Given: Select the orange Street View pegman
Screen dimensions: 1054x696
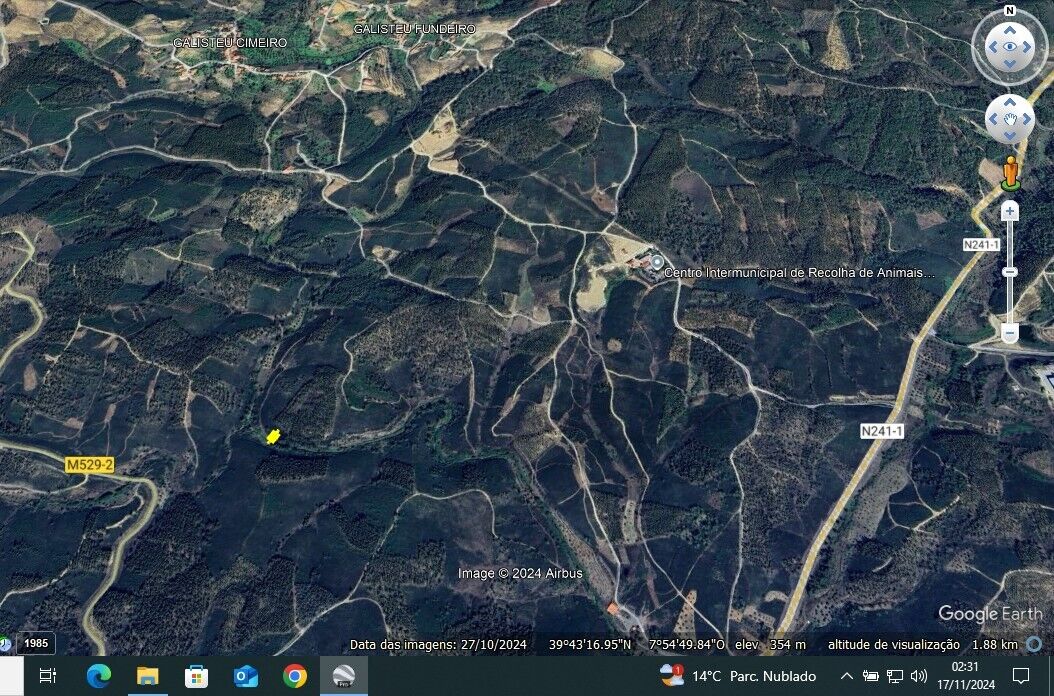Looking at the screenshot, I should point(1010,173).
